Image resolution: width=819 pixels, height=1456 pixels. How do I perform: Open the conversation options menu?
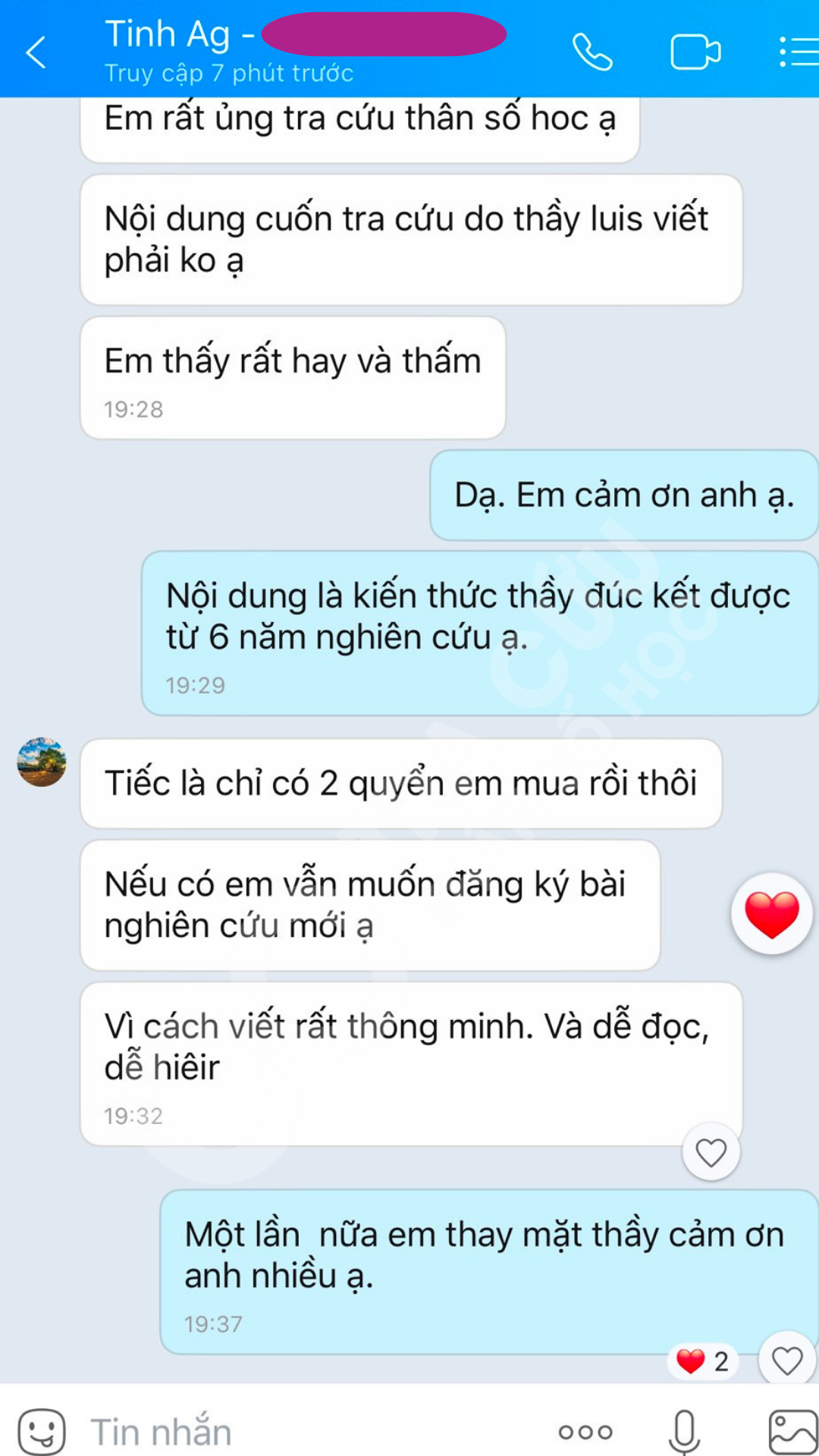pos(798,52)
